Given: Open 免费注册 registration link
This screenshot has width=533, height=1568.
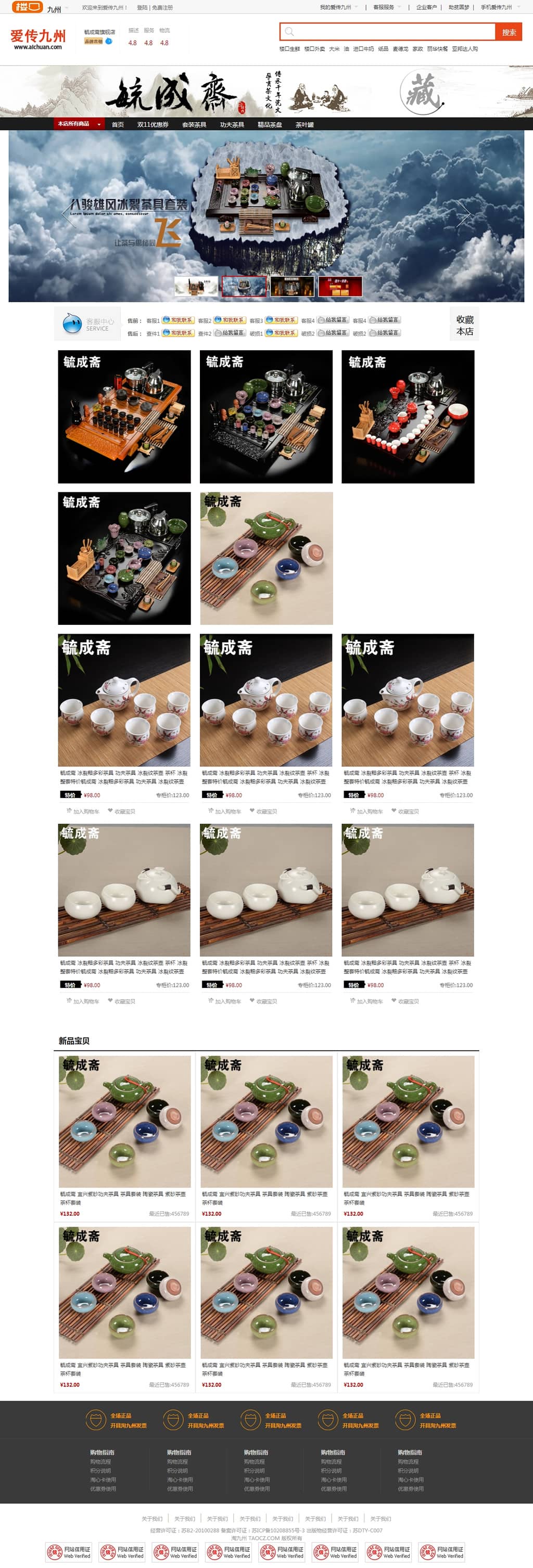Looking at the screenshot, I should (162, 8).
